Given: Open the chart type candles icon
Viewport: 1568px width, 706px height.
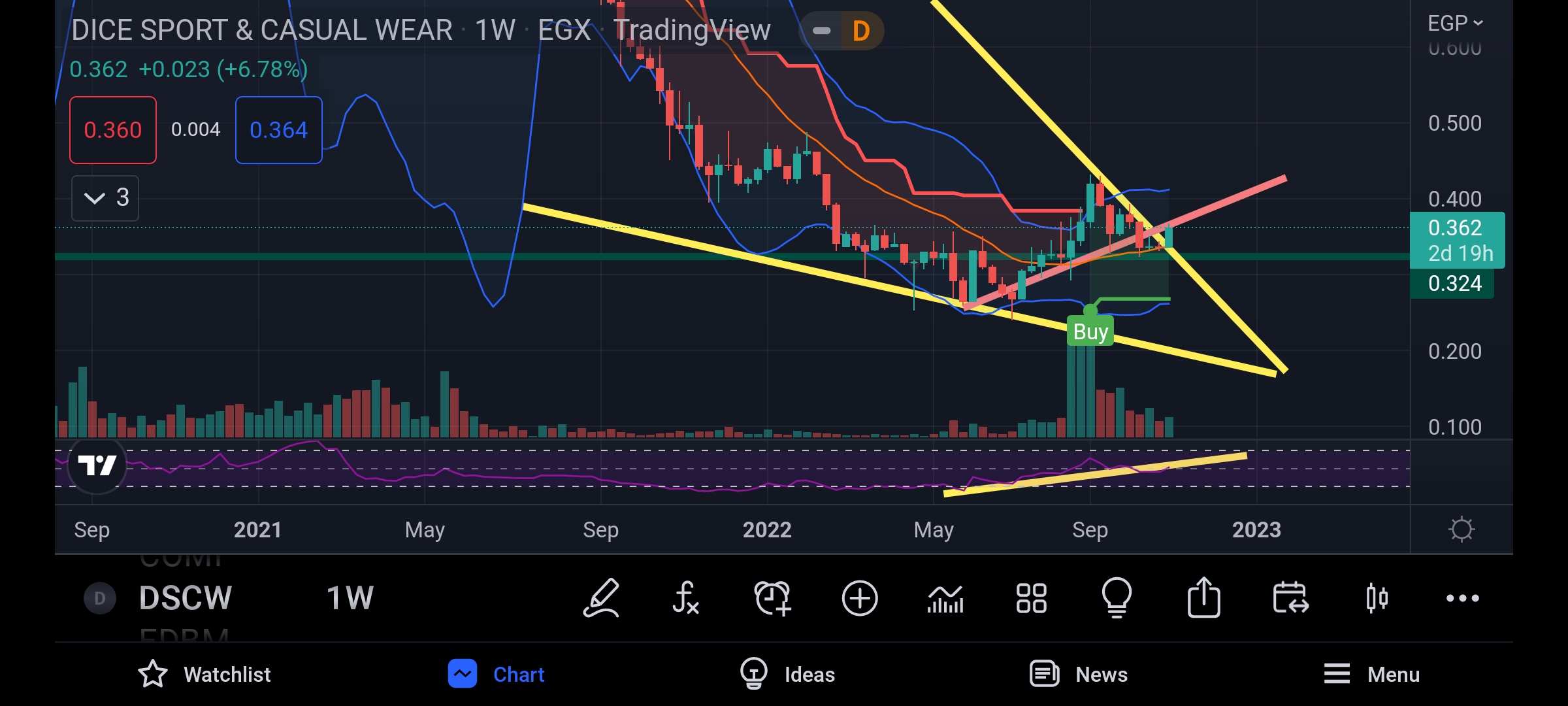Looking at the screenshot, I should point(945,597).
